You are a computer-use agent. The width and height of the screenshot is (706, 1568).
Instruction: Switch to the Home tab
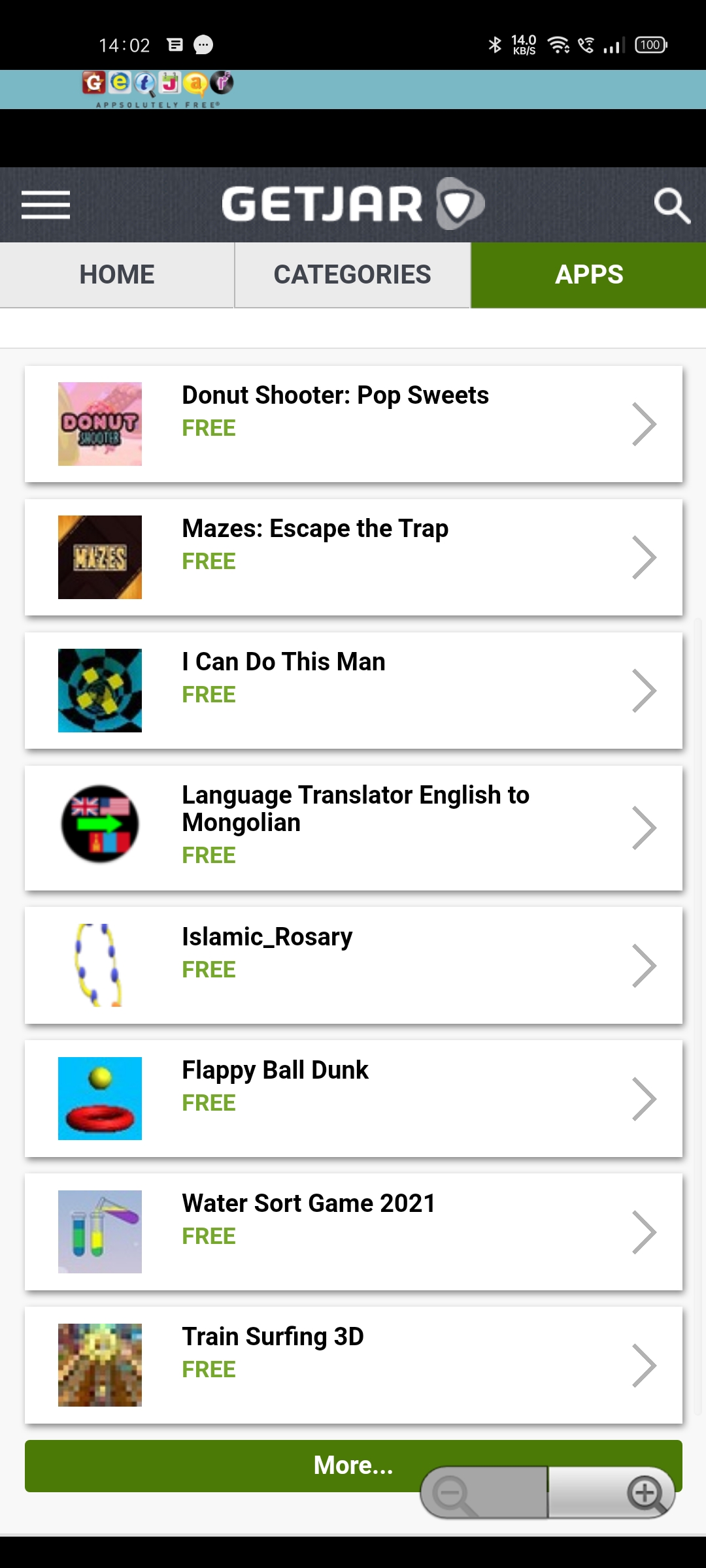coord(117,274)
